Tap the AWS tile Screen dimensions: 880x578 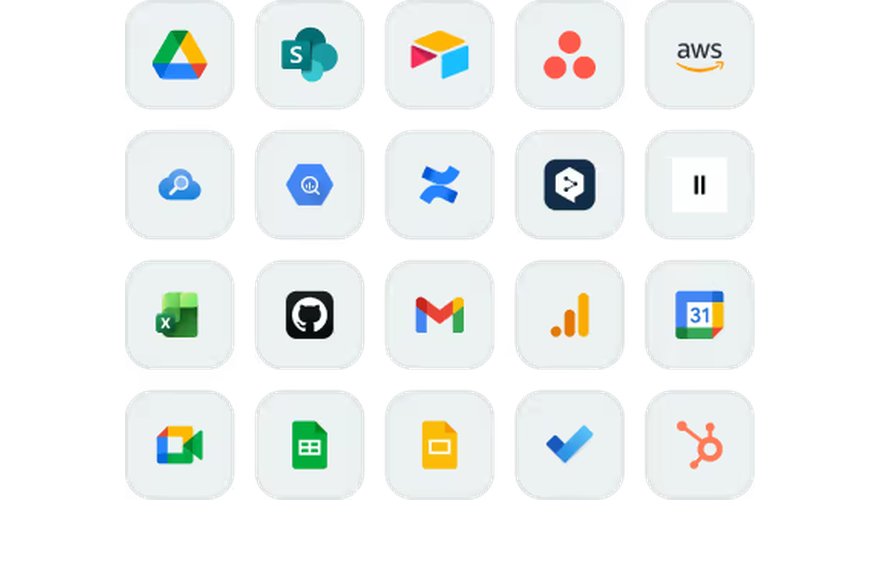(x=700, y=54)
